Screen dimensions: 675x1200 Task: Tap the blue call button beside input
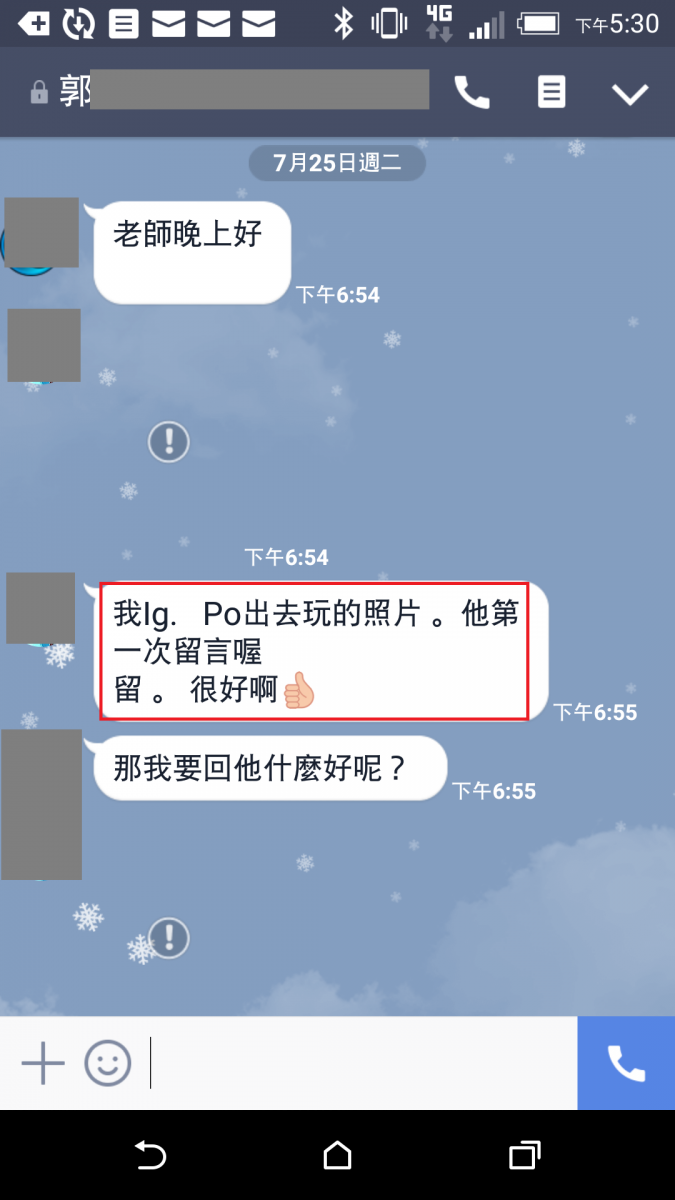click(x=626, y=1063)
